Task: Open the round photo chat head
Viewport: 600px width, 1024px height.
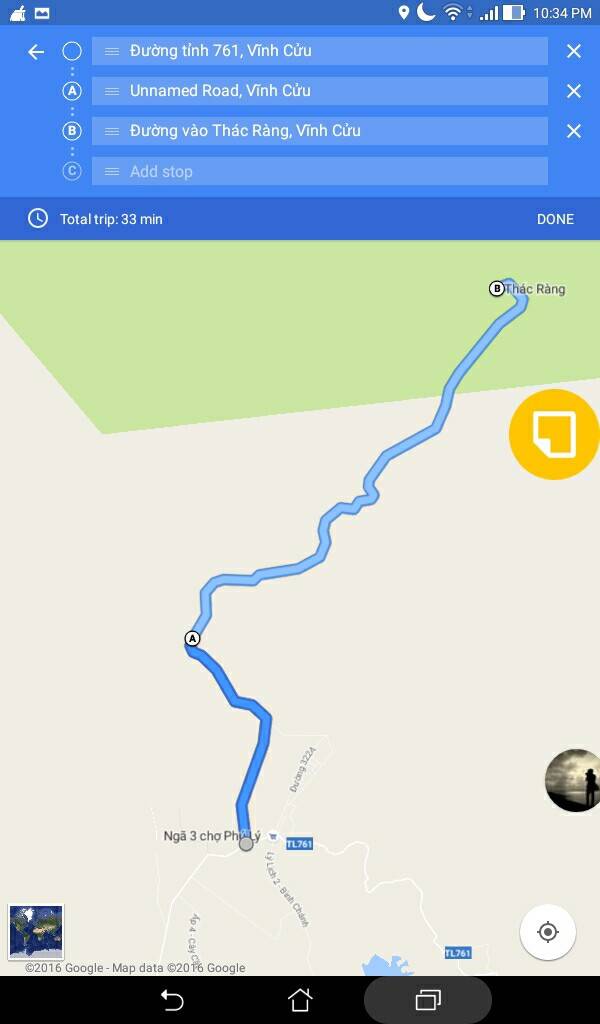Action: pos(573,780)
